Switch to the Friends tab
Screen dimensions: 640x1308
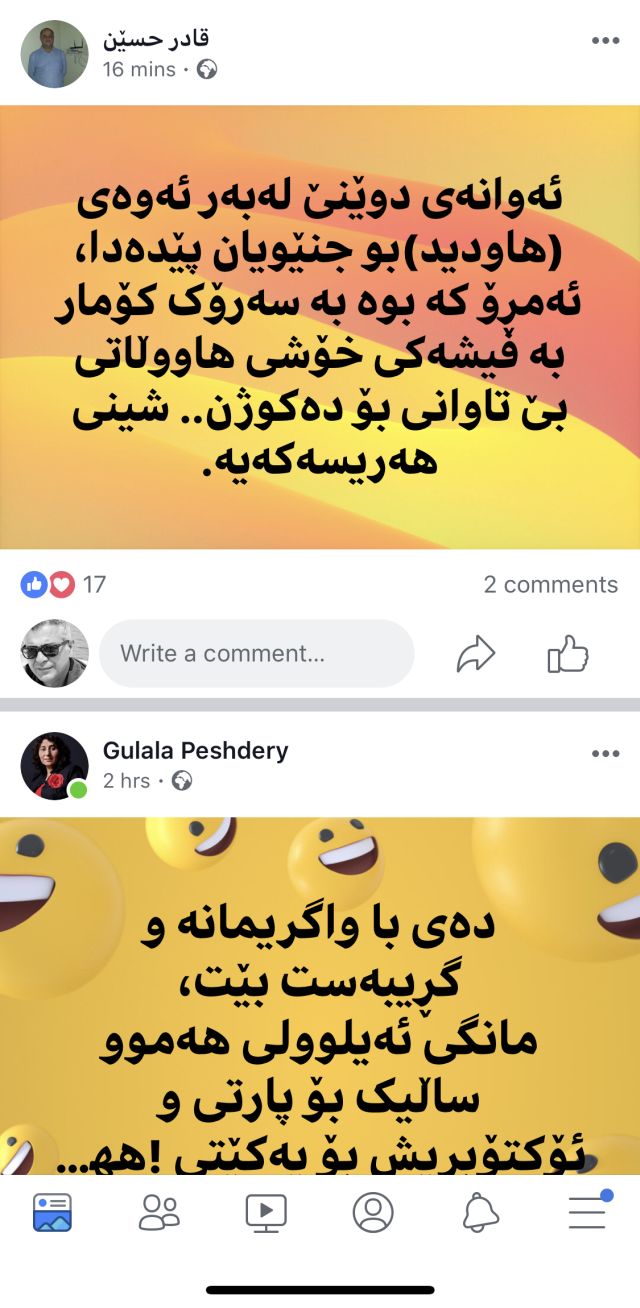coord(159,1213)
